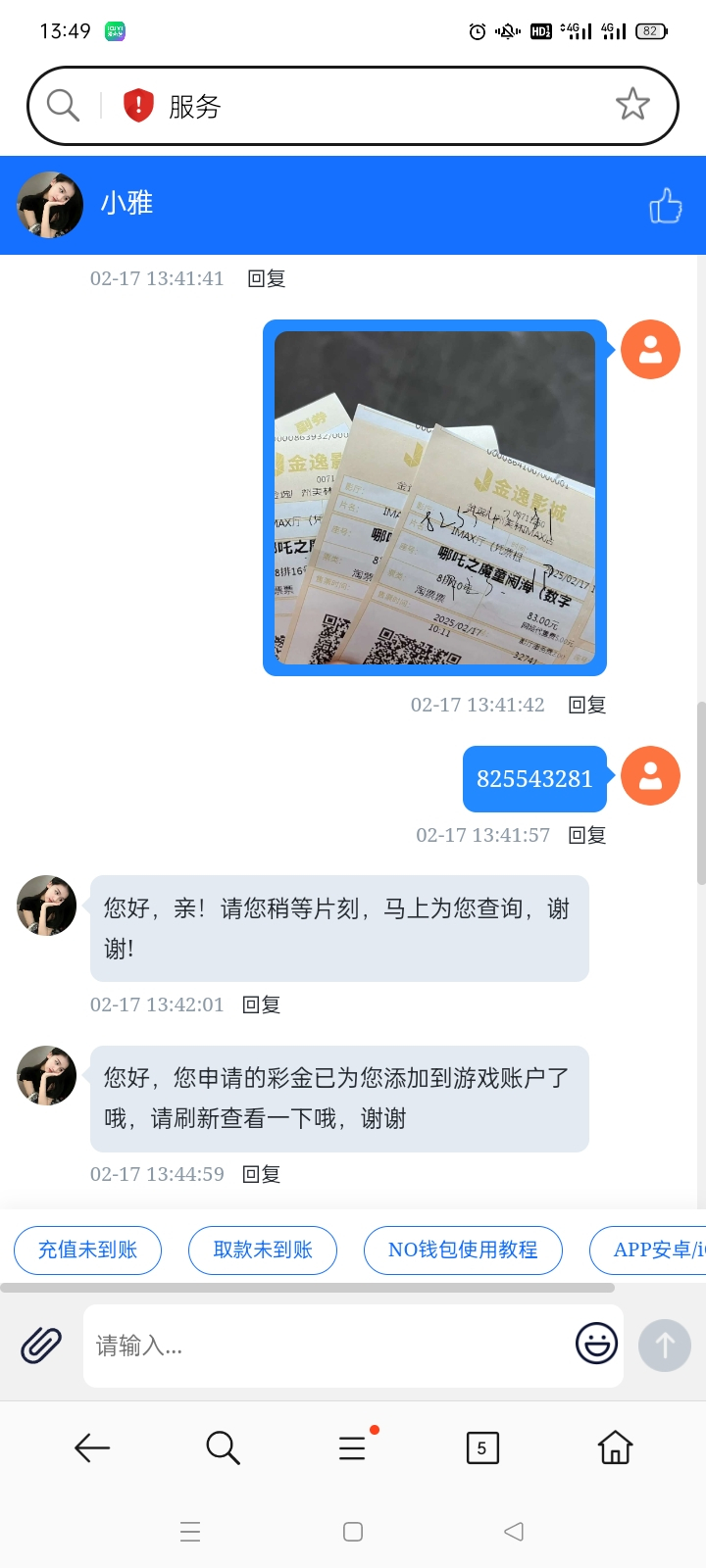Go back using the browser back arrow
Image resolution: width=706 pixels, height=1568 pixels.
[92, 1447]
